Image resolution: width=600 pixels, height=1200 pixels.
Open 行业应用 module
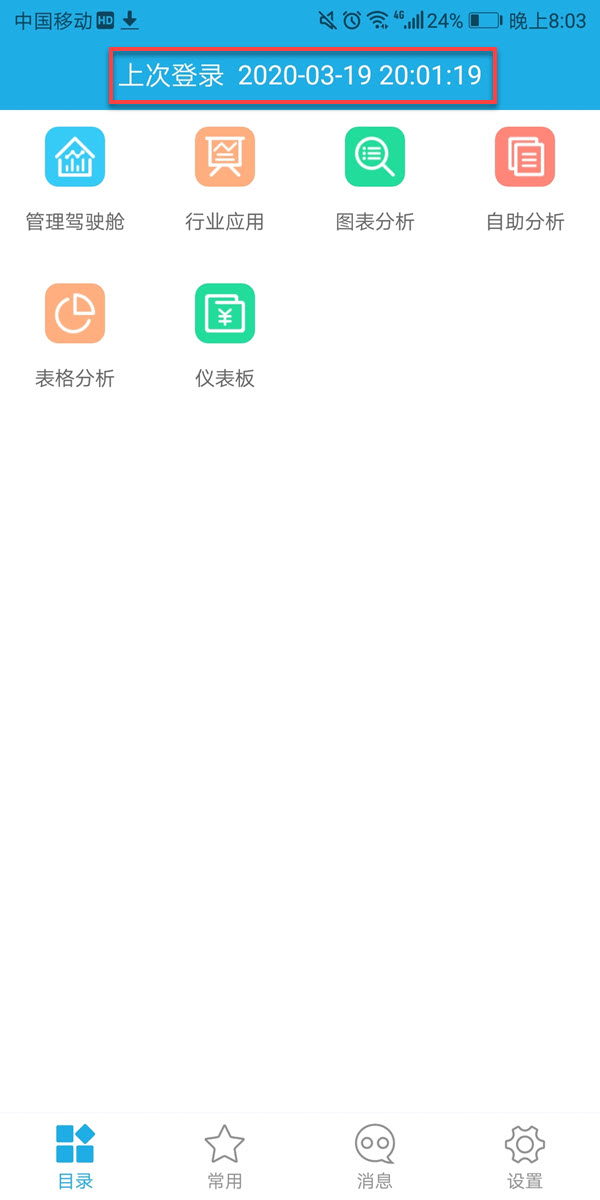click(225, 158)
